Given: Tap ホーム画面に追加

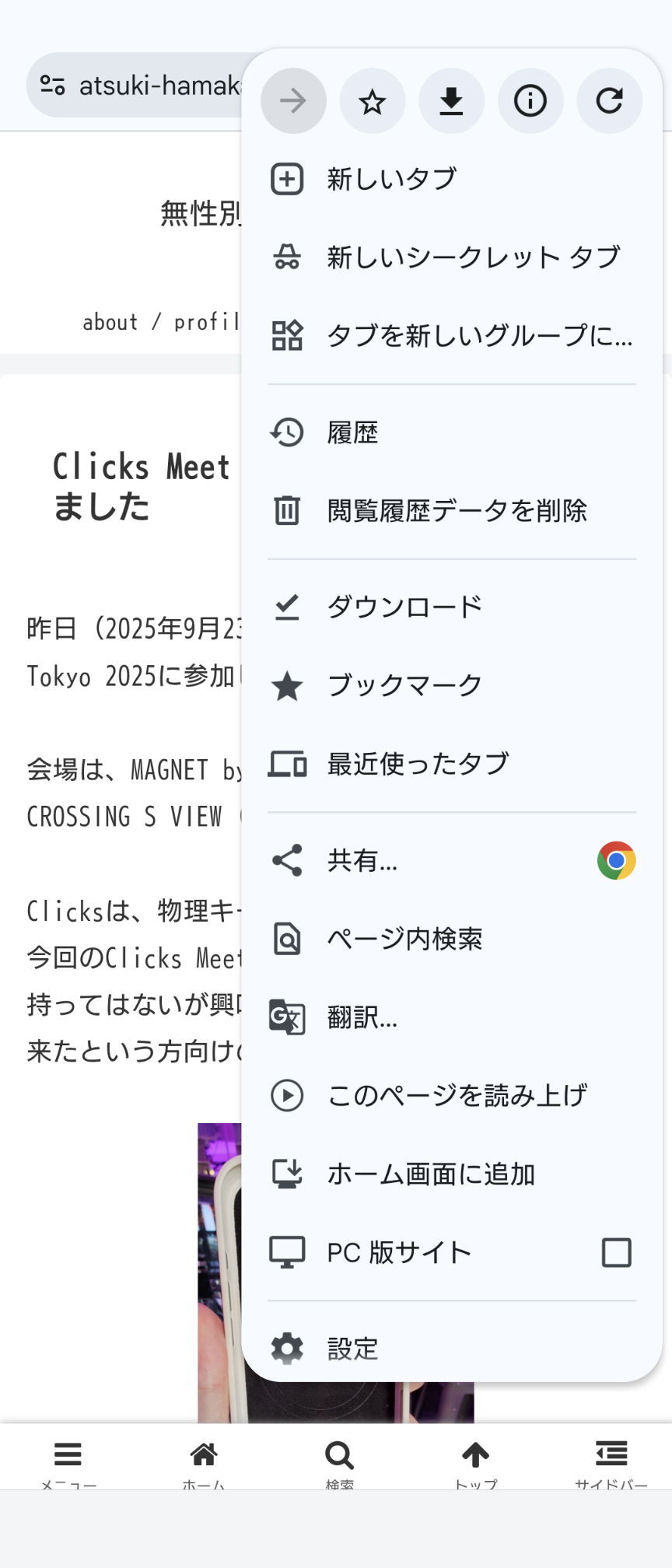Looking at the screenshot, I should [431, 1174].
